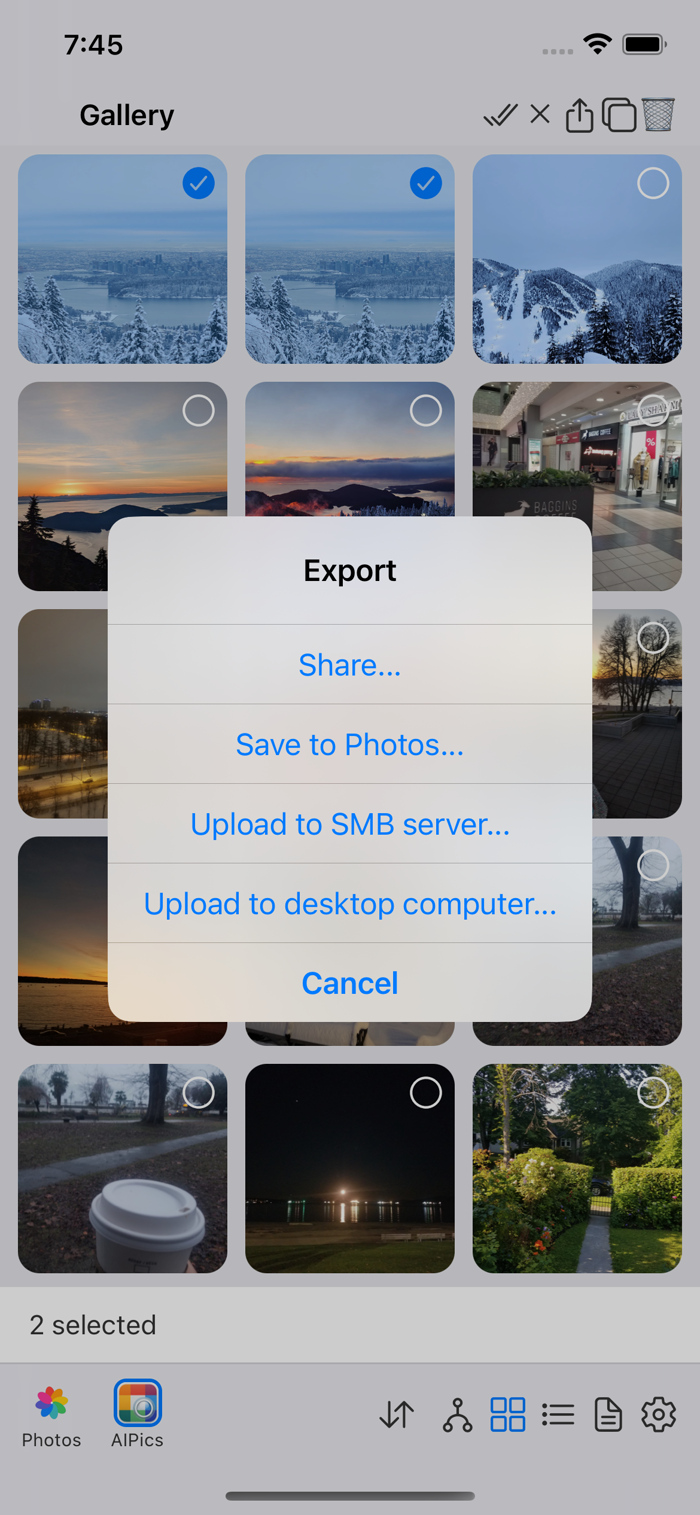Choose Upload to desktop computer...
The width and height of the screenshot is (700, 1515).
tap(350, 904)
